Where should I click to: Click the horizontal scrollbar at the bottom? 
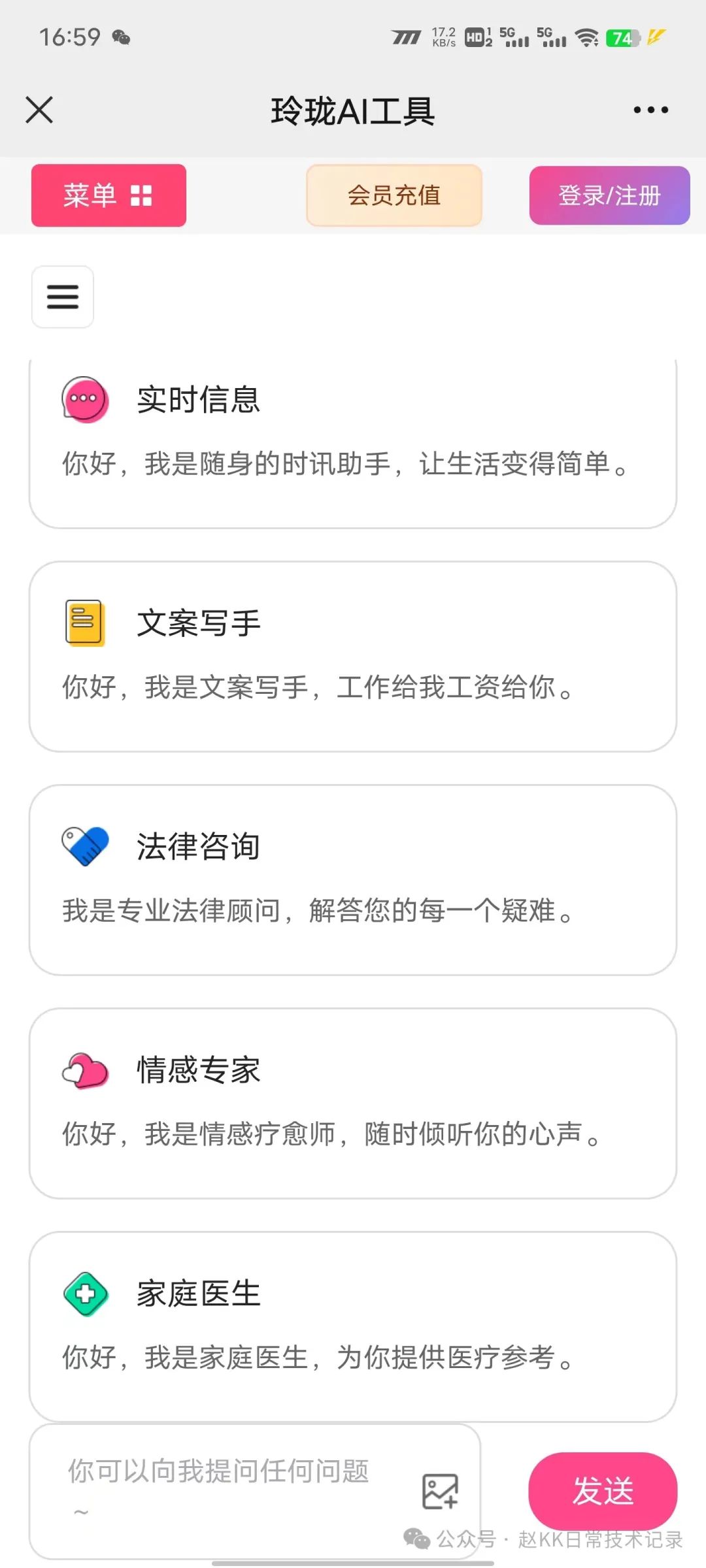353,1563
